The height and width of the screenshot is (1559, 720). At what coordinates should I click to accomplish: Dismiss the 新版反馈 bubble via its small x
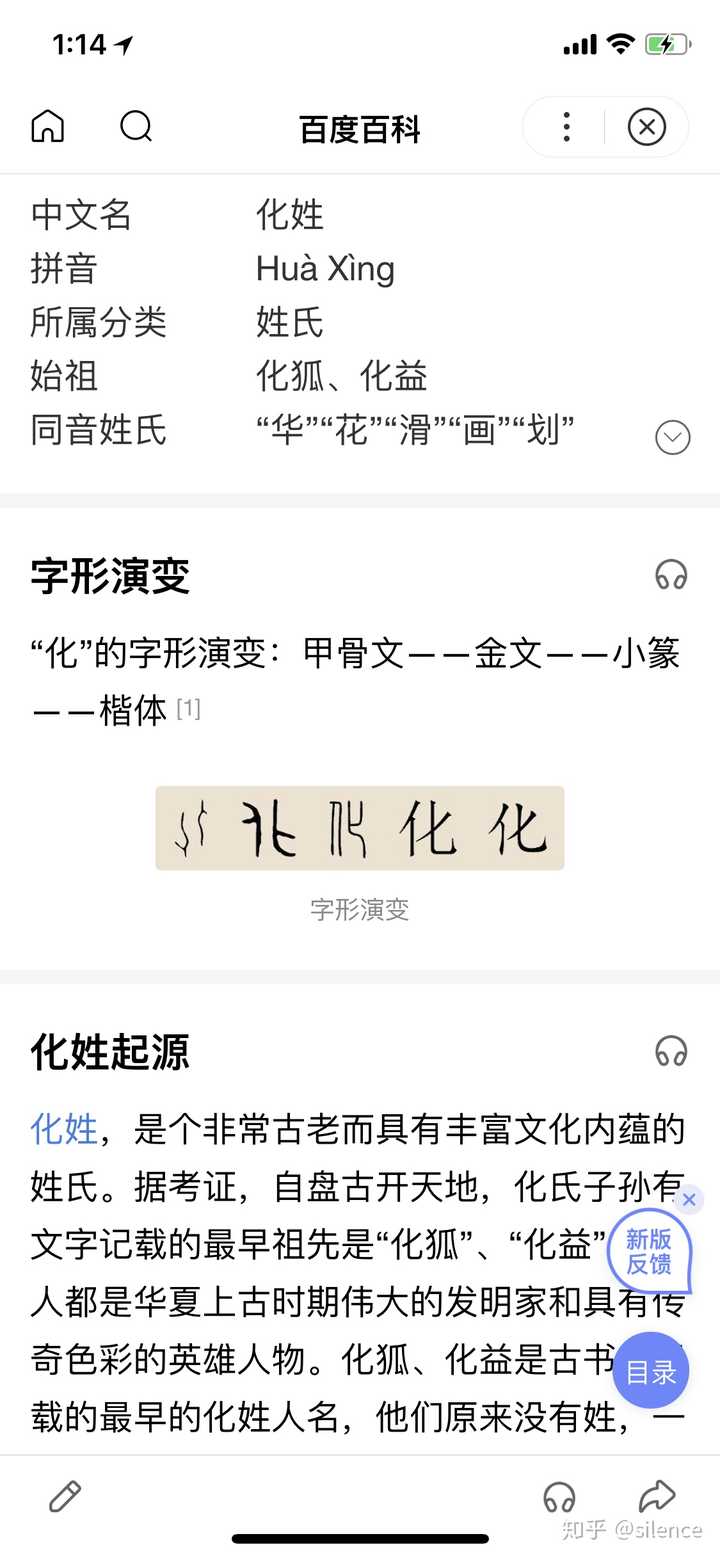tap(689, 1200)
